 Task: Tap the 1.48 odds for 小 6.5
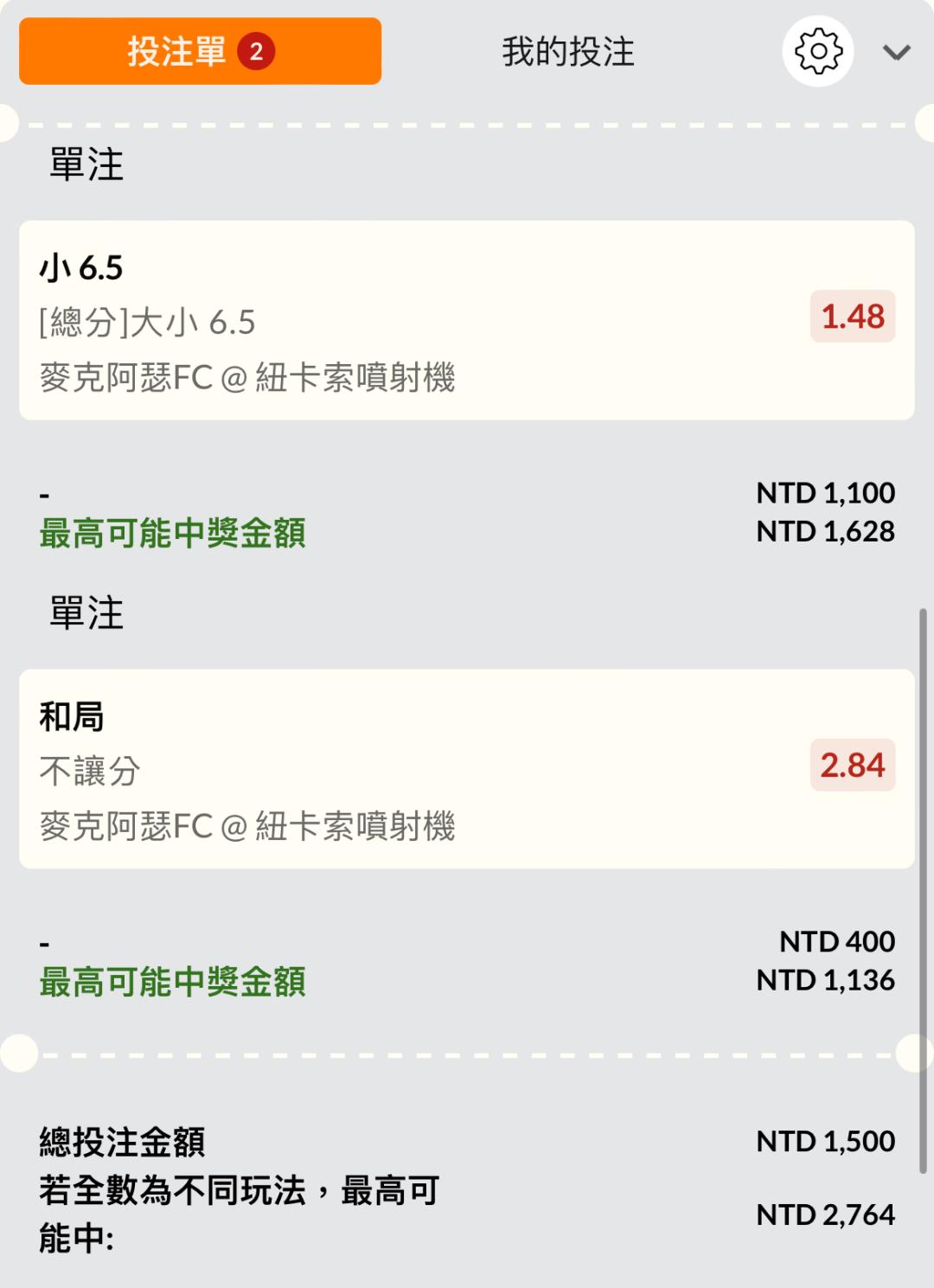[x=852, y=317]
